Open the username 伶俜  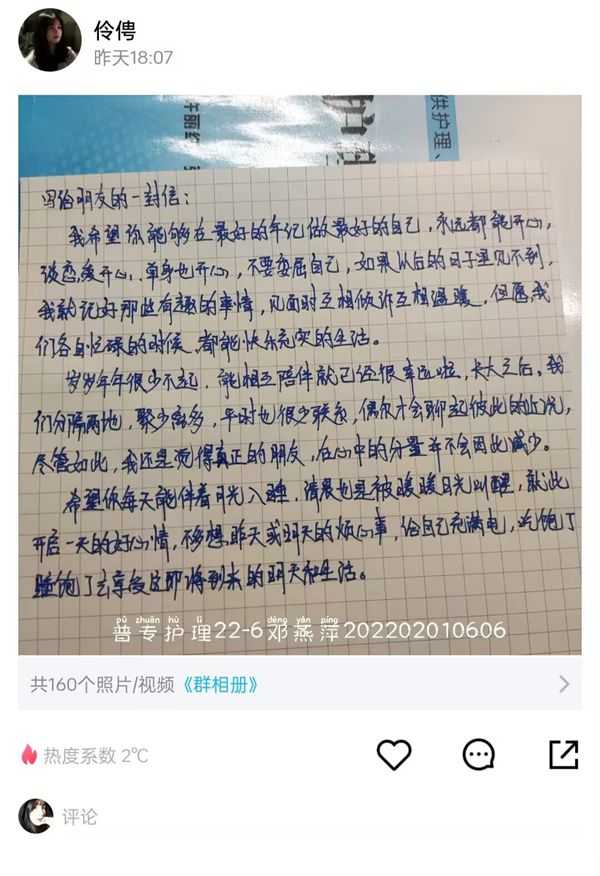coord(115,31)
